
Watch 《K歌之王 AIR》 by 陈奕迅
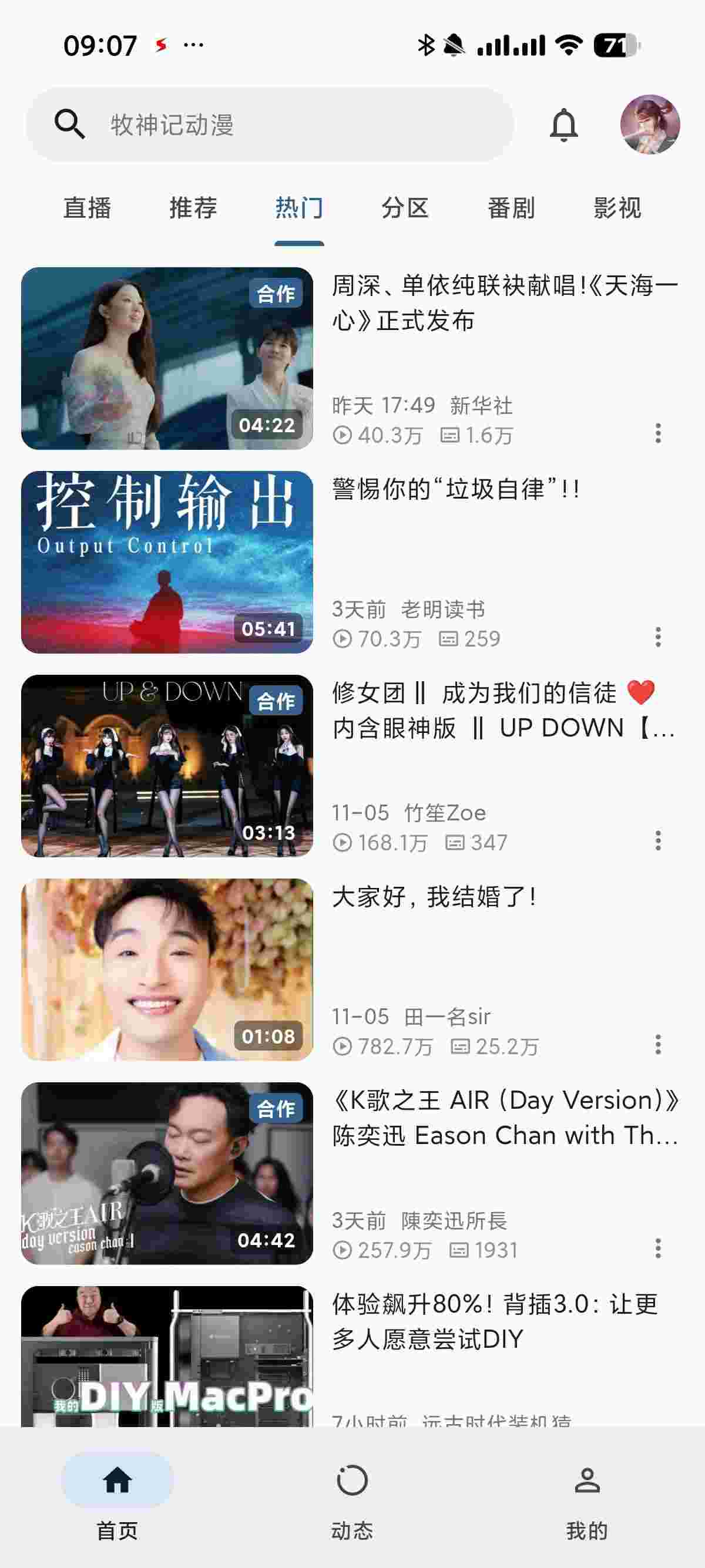point(167,1173)
